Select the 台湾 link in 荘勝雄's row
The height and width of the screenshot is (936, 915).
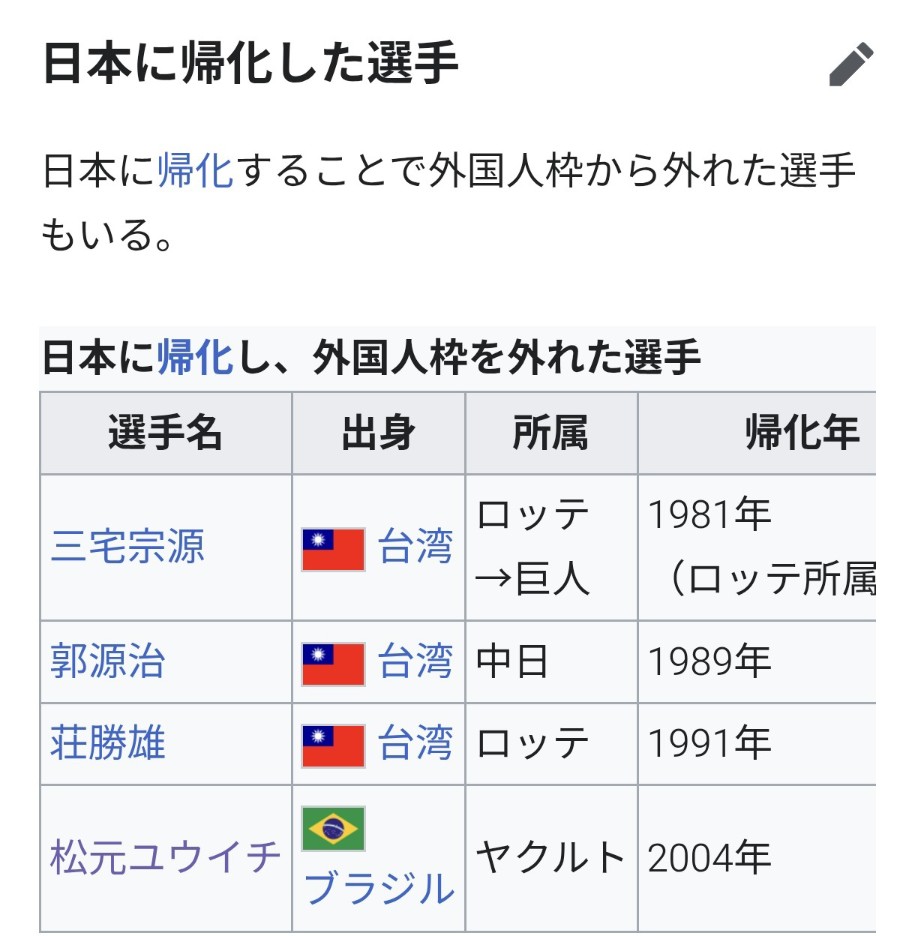(415, 743)
